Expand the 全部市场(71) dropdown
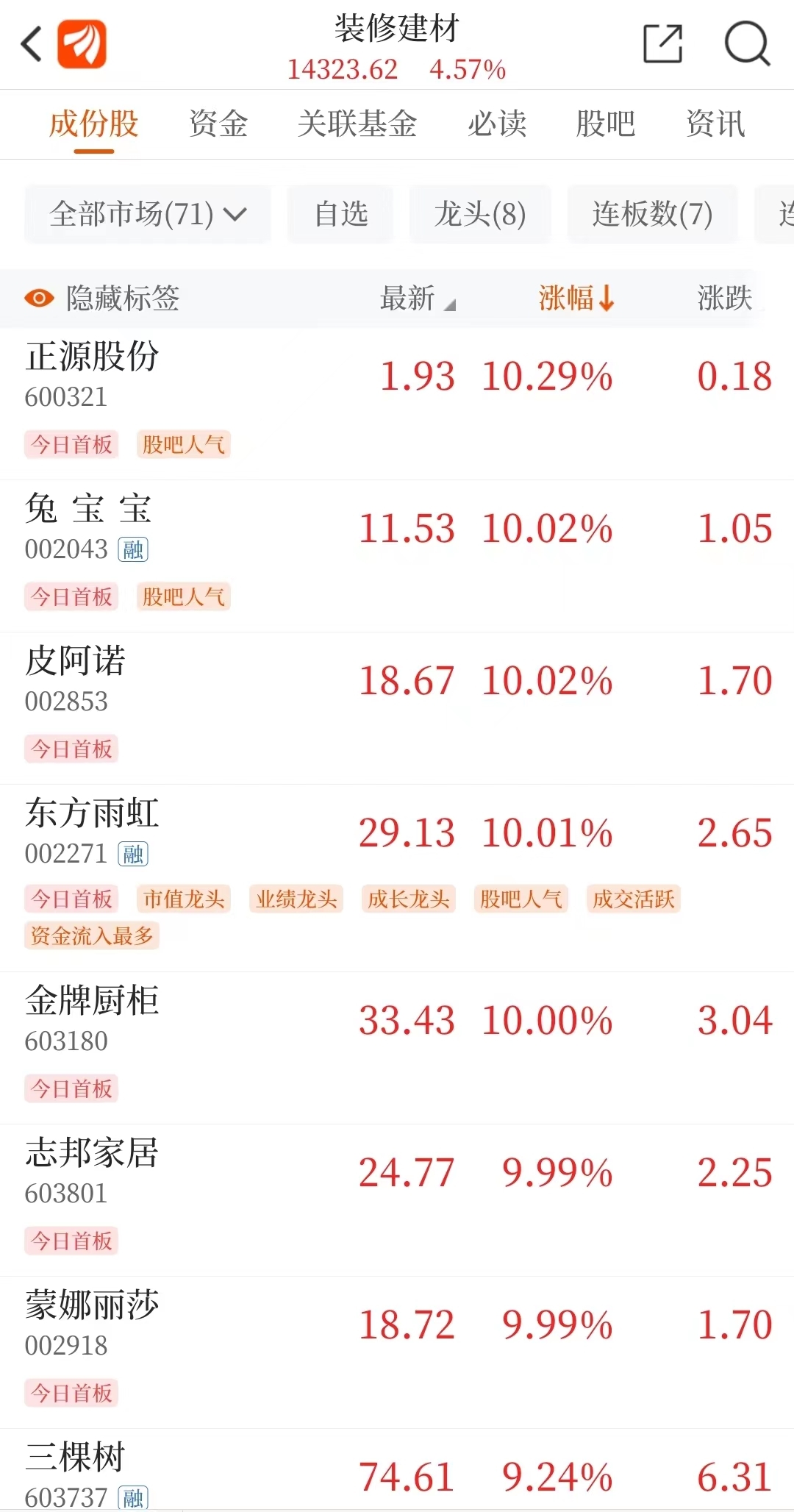794x1512 pixels. [148, 215]
